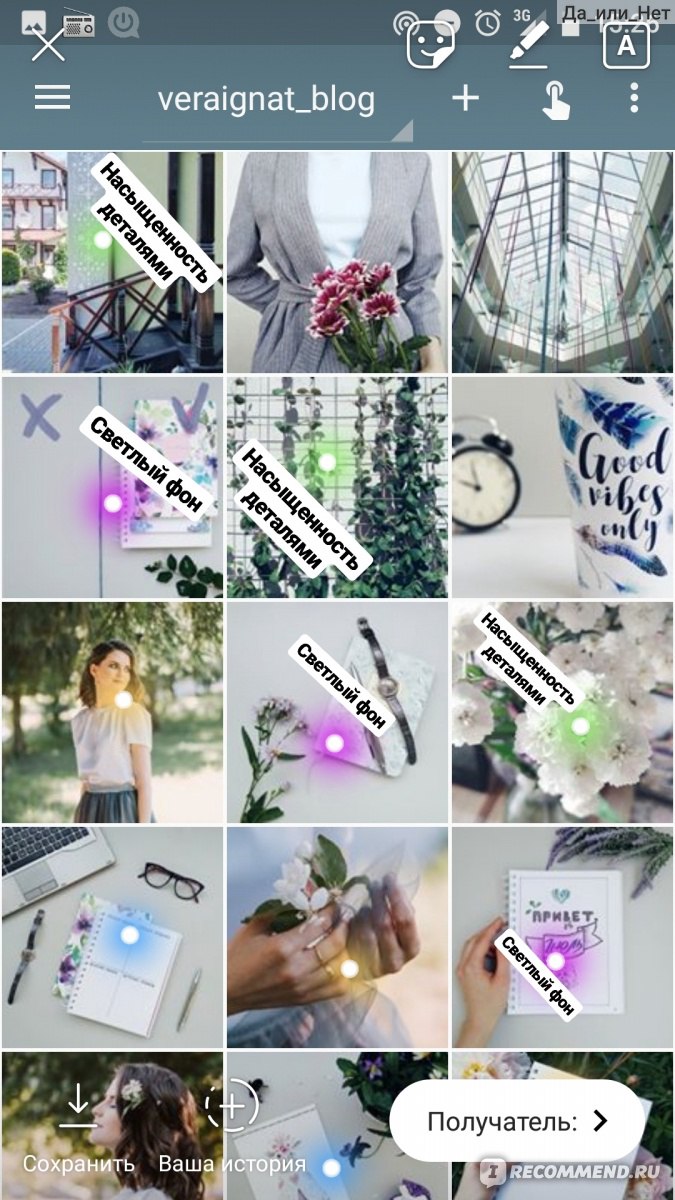Open the sticker picker
This screenshot has width=675, height=1200.
click(431, 44)
